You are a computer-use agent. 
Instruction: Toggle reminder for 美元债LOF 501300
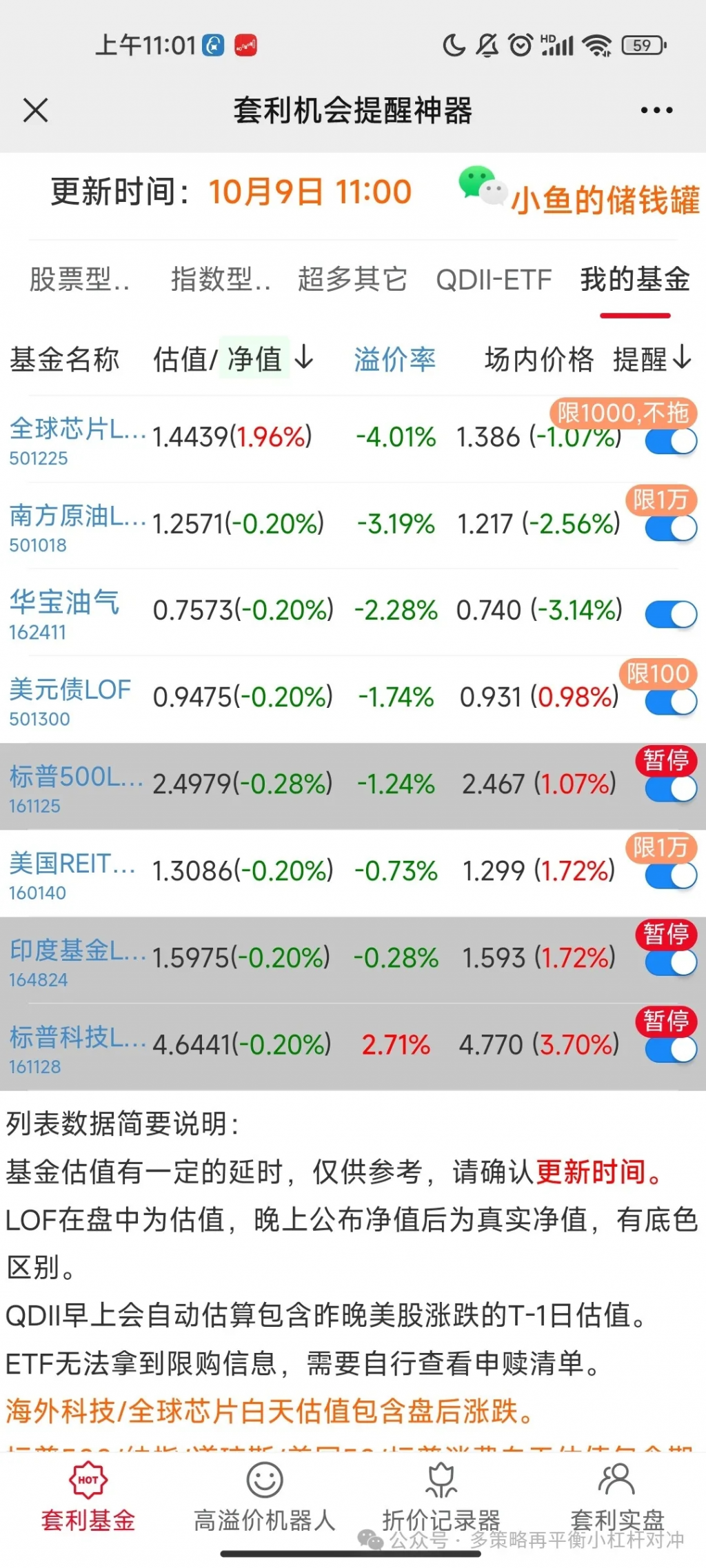(671, 702)
